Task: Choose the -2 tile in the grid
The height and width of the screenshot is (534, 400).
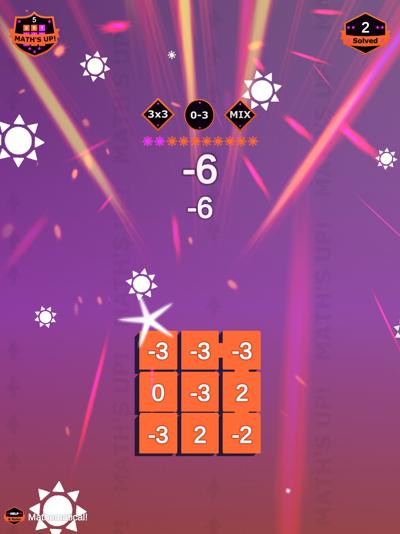Action: coord(242,434)
